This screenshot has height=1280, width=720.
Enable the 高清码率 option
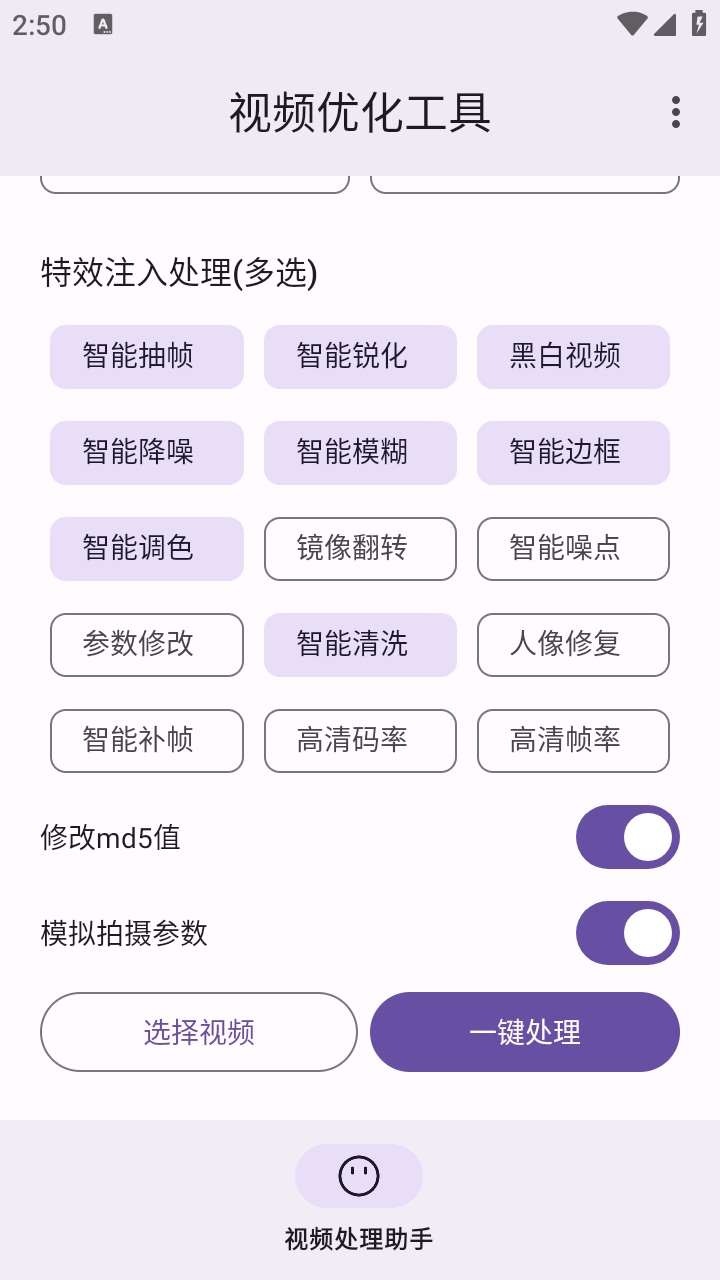pos(360,741)
